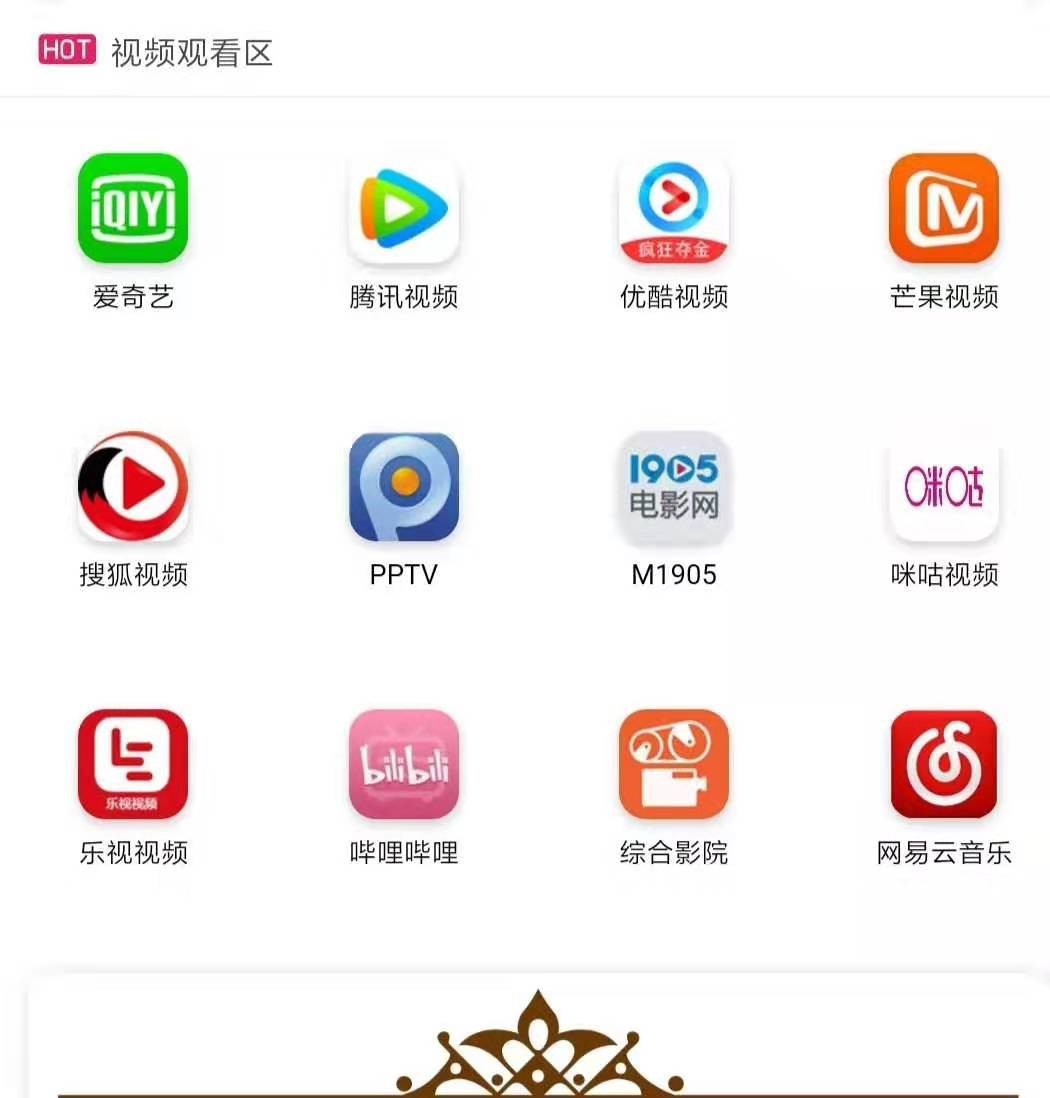
Task: Open the 哔哩哔哩 bilibili icon
Action: (x=403, y=764)
